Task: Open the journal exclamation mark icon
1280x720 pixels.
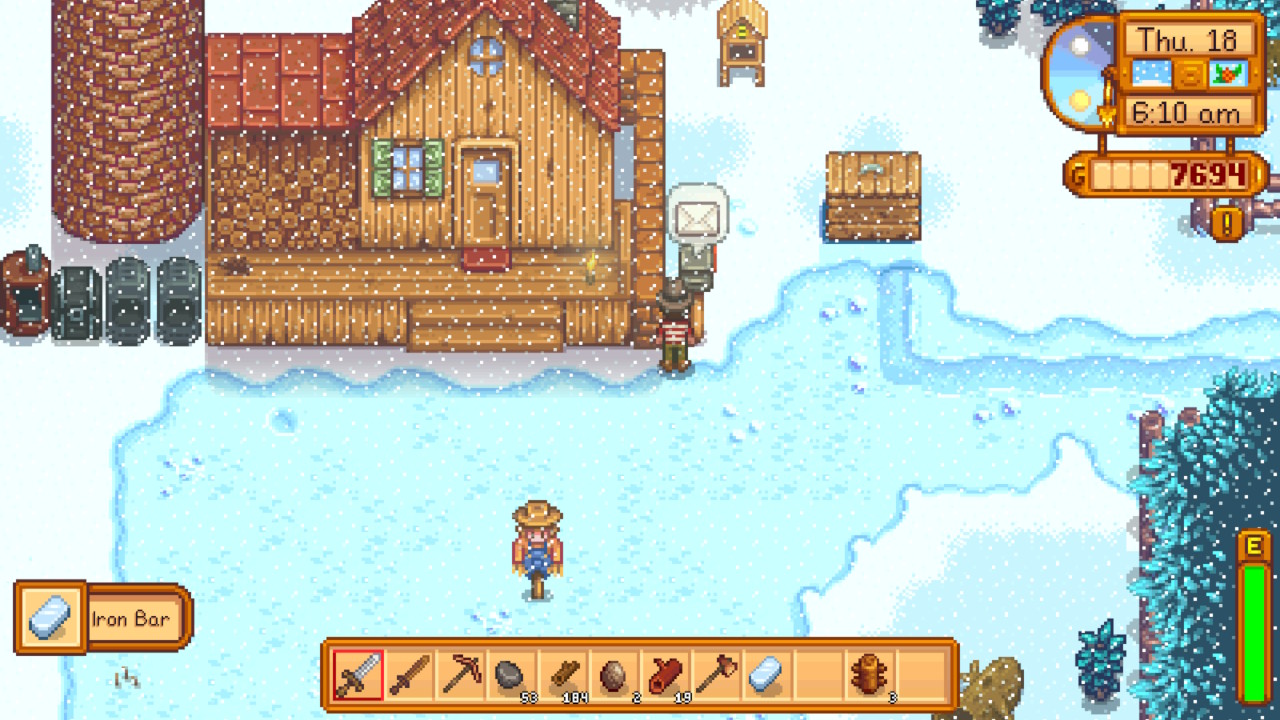Action: pyautogui.click(x=1226, y=222)
